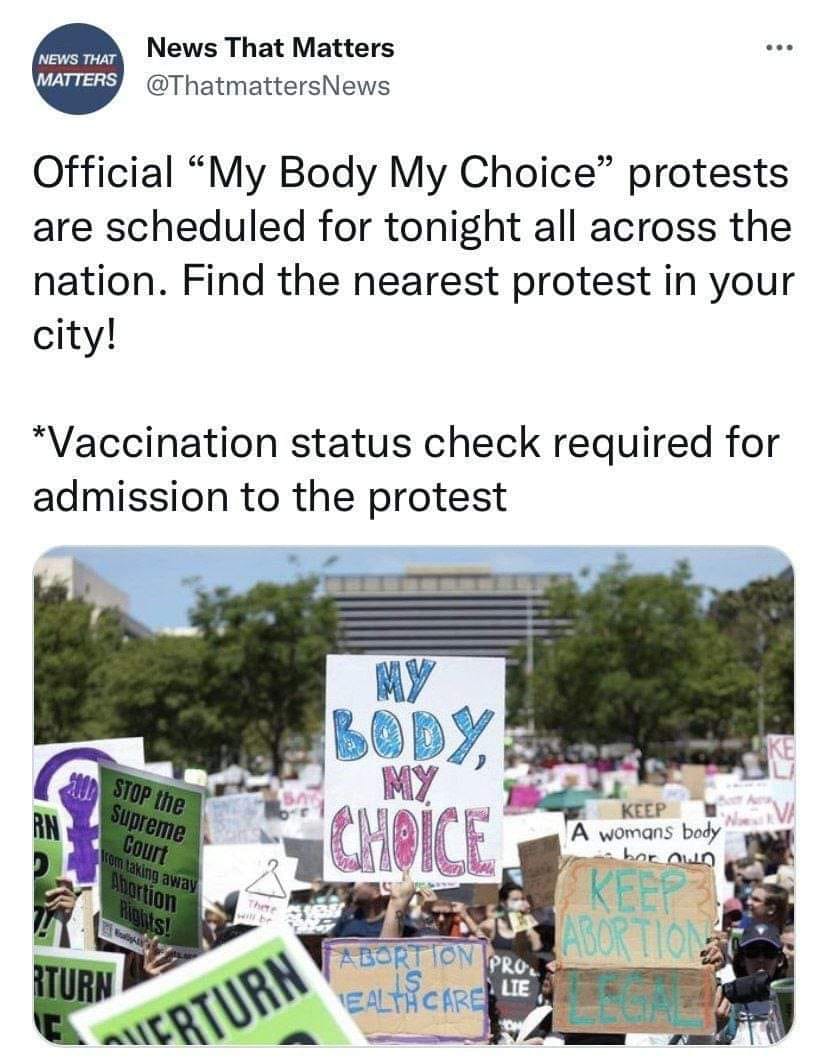Open the @ThatmattersNews account handle
Viewport: 828px width, 1064px height.
tap(267, 86)
